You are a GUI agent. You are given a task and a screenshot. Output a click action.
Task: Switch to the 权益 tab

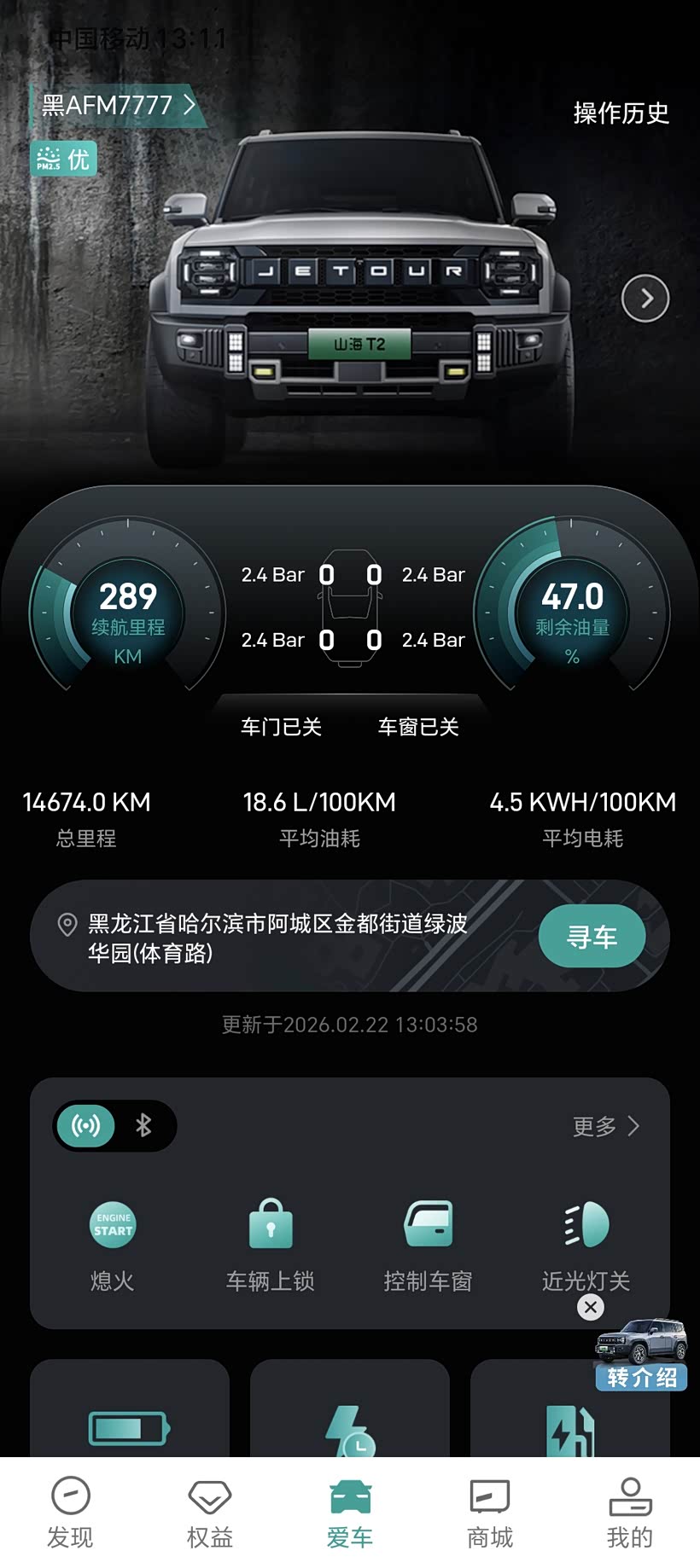(x=210, y=1513)
